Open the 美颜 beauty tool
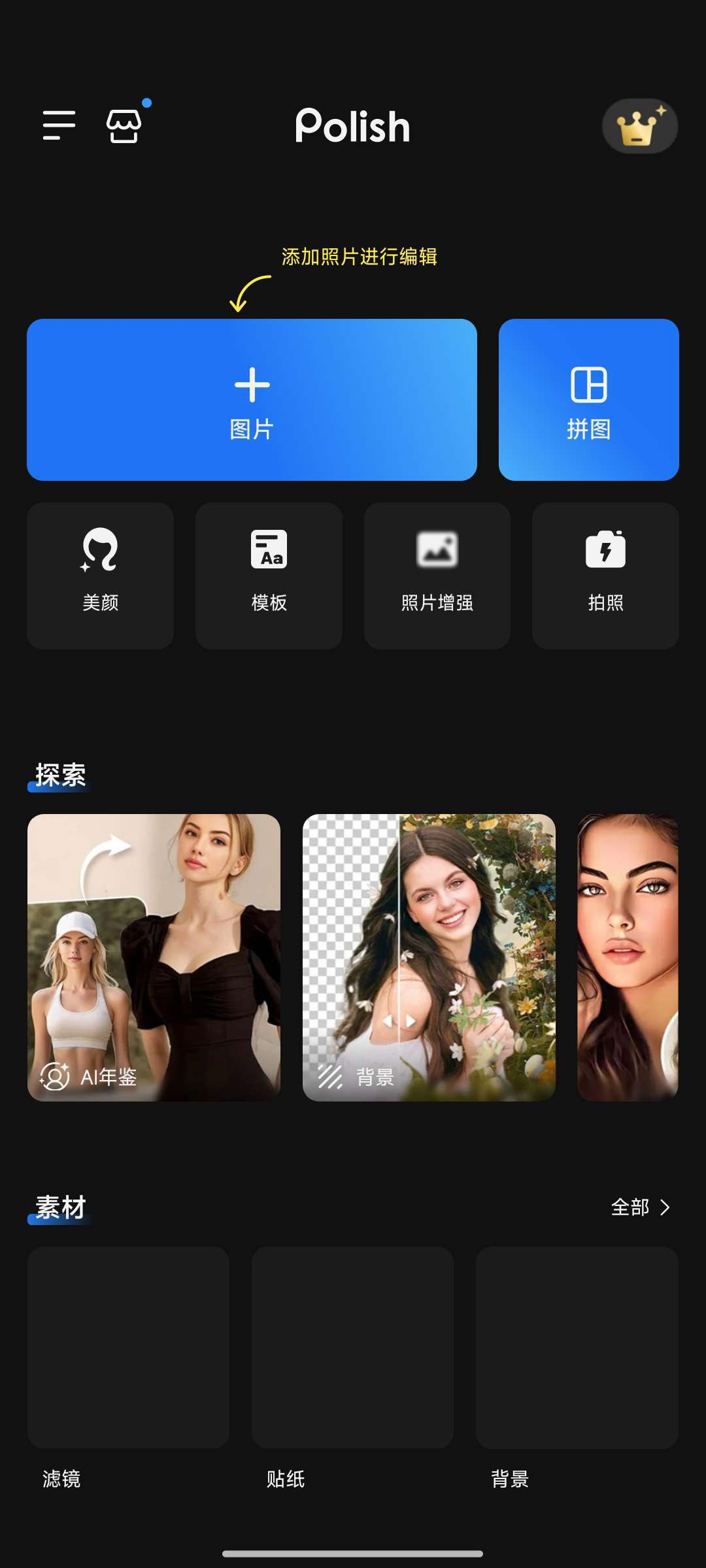 (100, 576)
